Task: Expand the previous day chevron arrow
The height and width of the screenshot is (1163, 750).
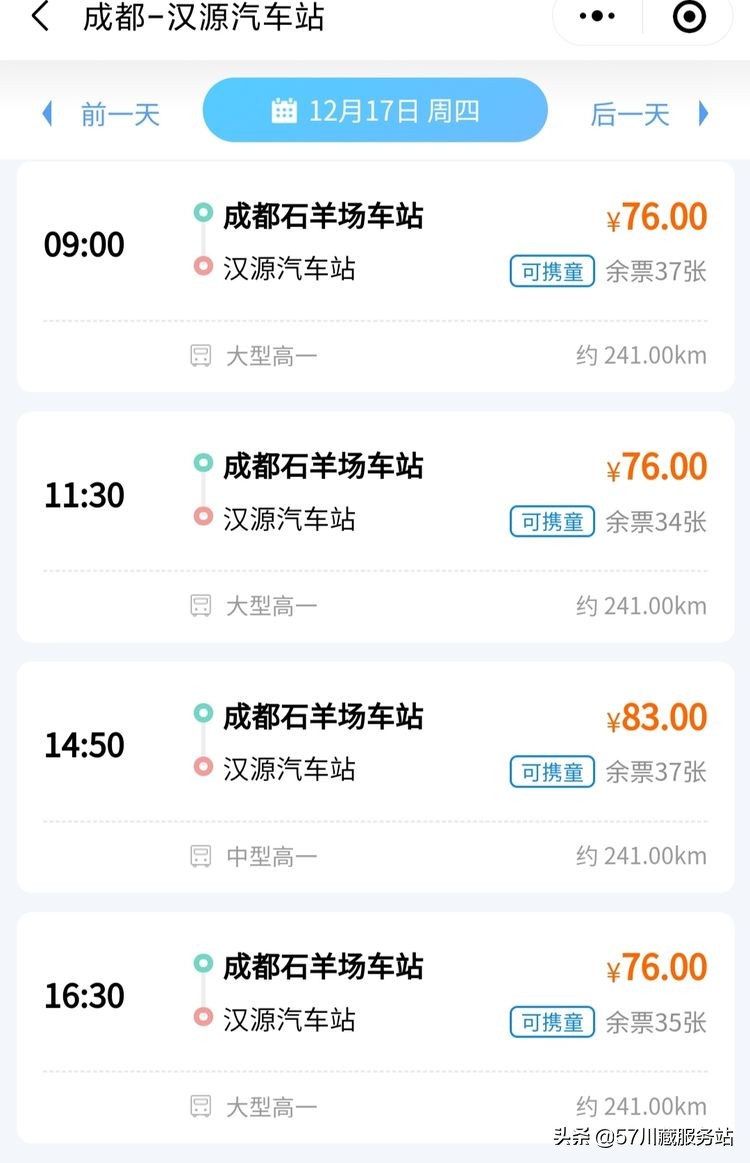Action: click(x=46, y=113)
